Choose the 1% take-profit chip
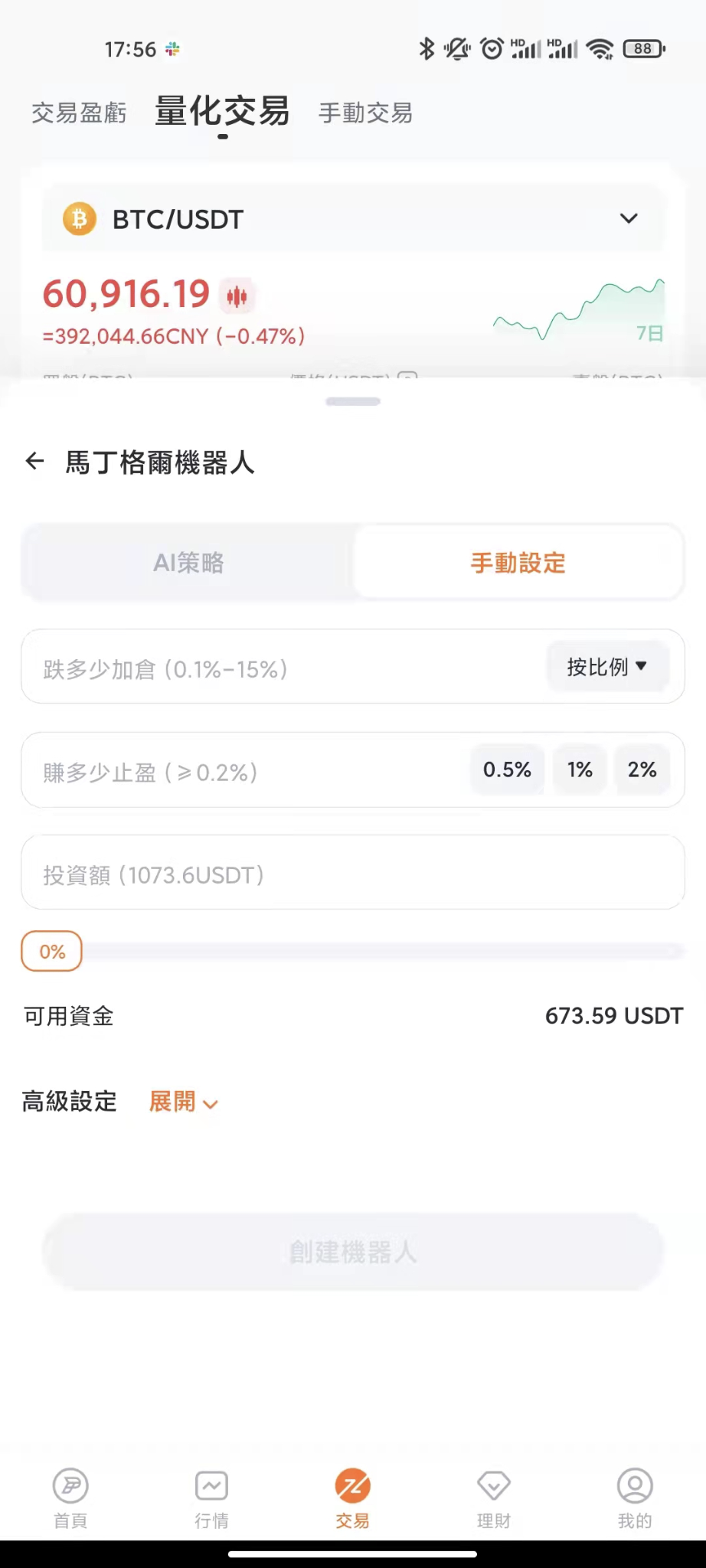Screen dimensions: 706x1568 (580, 769)
